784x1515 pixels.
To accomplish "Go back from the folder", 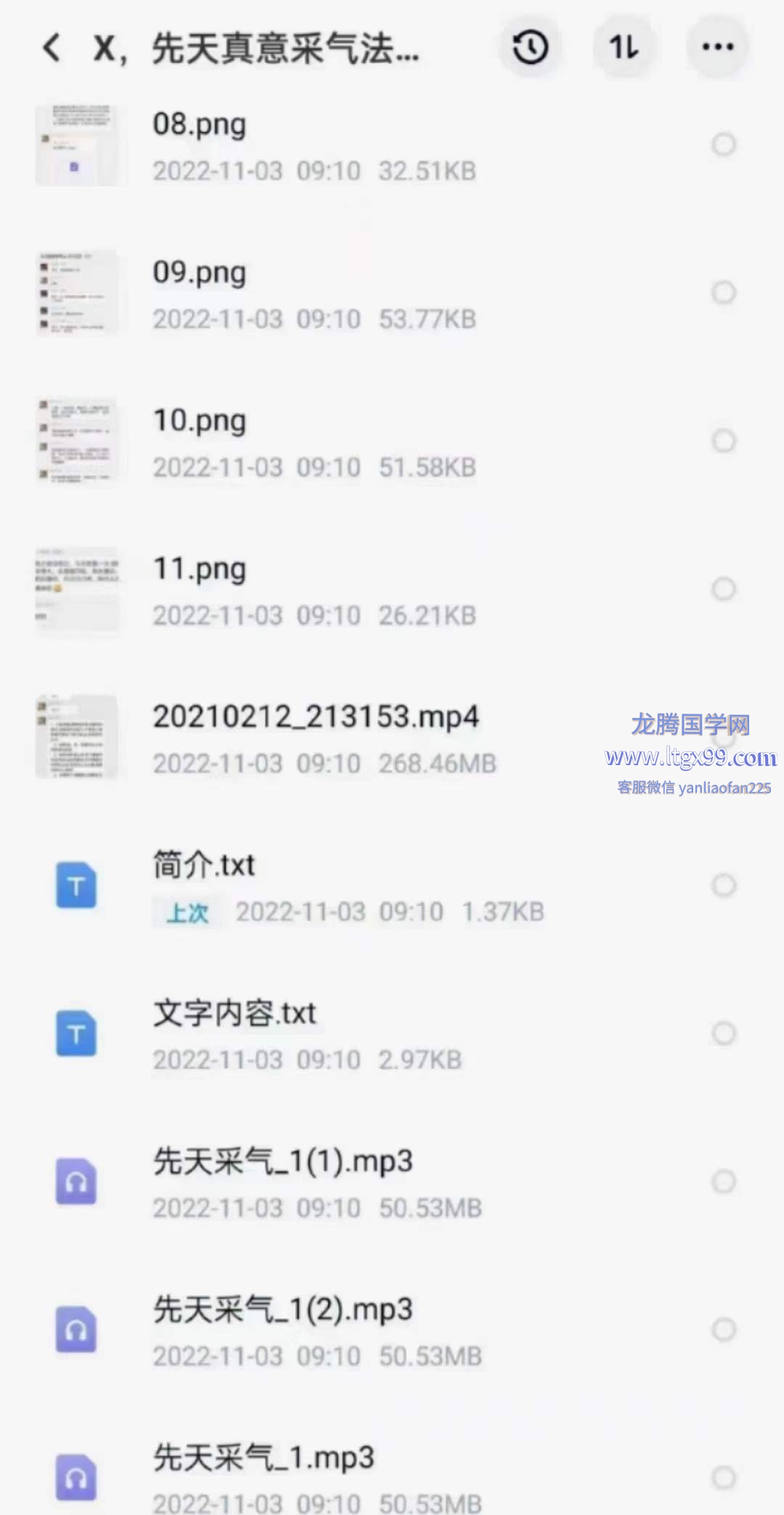I will pos(52,48).
